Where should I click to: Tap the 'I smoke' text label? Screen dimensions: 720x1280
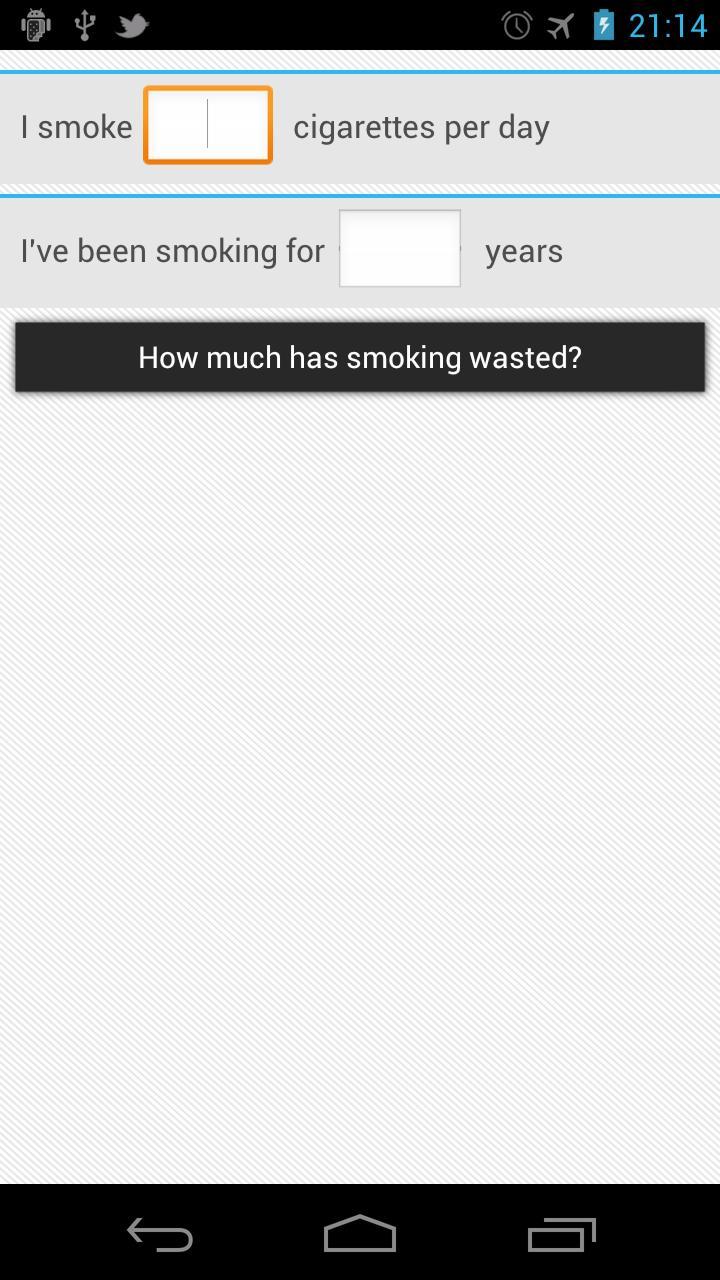[76, 126]
